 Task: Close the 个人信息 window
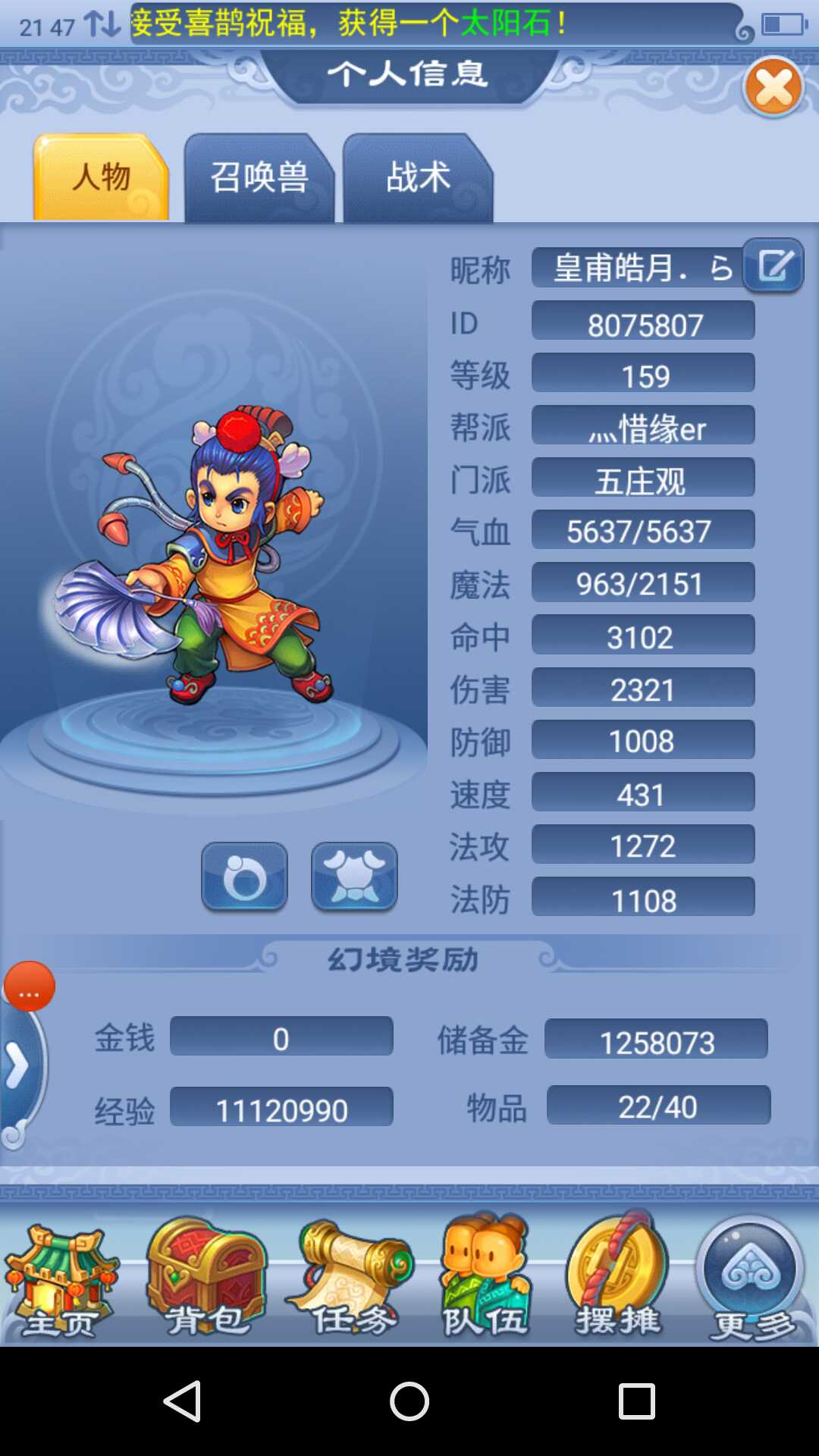[x=773, y=88]
